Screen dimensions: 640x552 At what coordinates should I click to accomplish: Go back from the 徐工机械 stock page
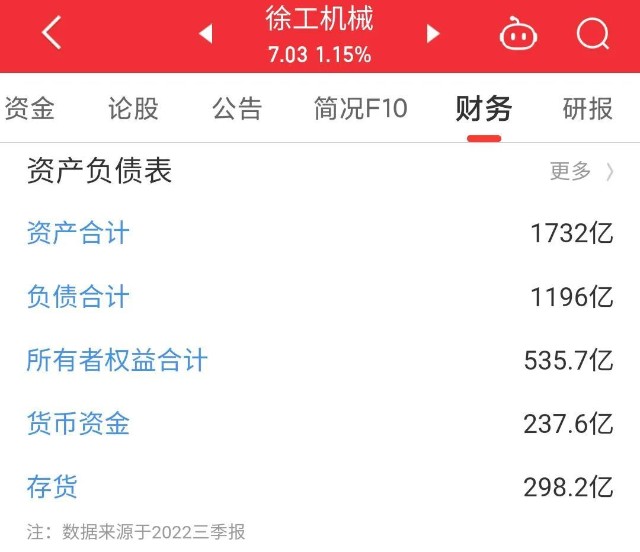52,34
